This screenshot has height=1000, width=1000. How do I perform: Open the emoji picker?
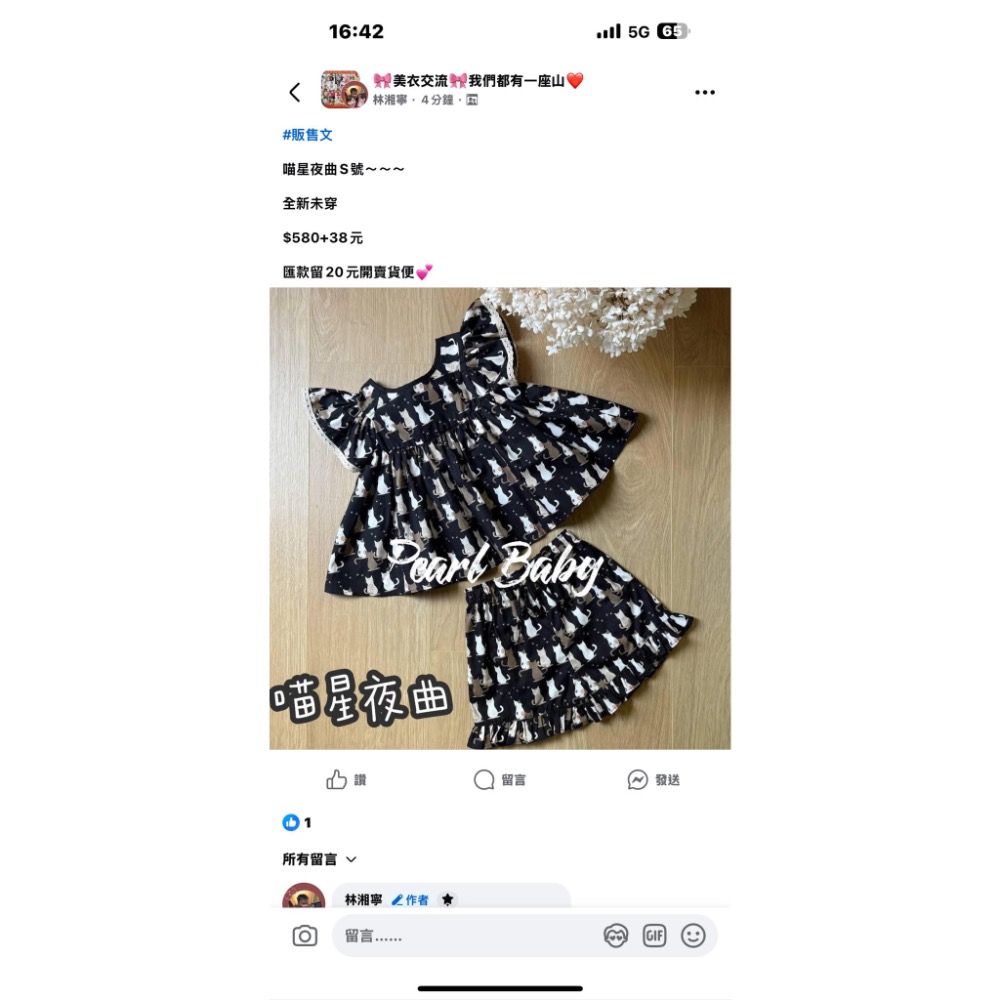pyautogui.click(x=693, y=936)
